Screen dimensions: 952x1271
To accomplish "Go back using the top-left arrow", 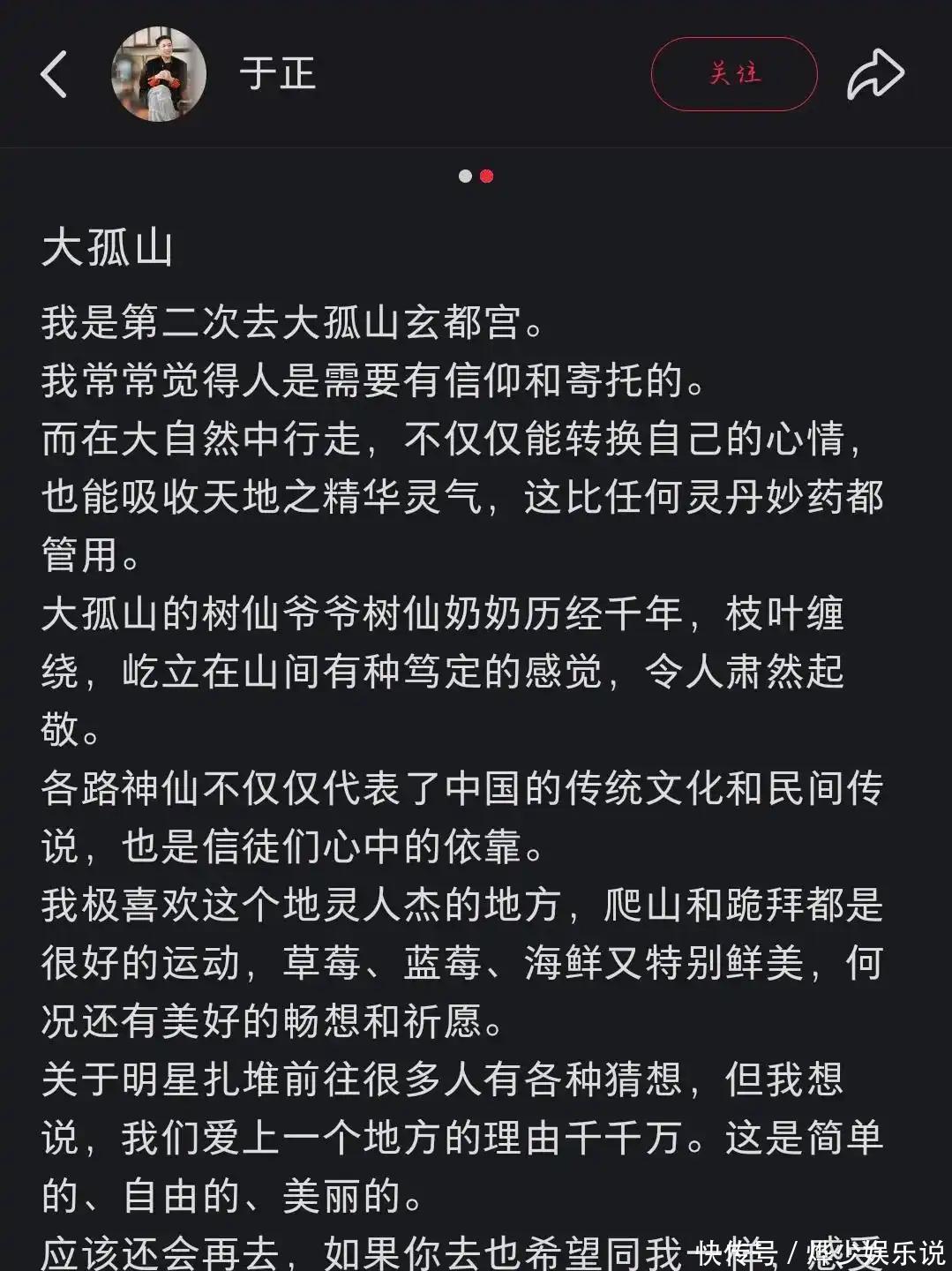I will [55, 74].
